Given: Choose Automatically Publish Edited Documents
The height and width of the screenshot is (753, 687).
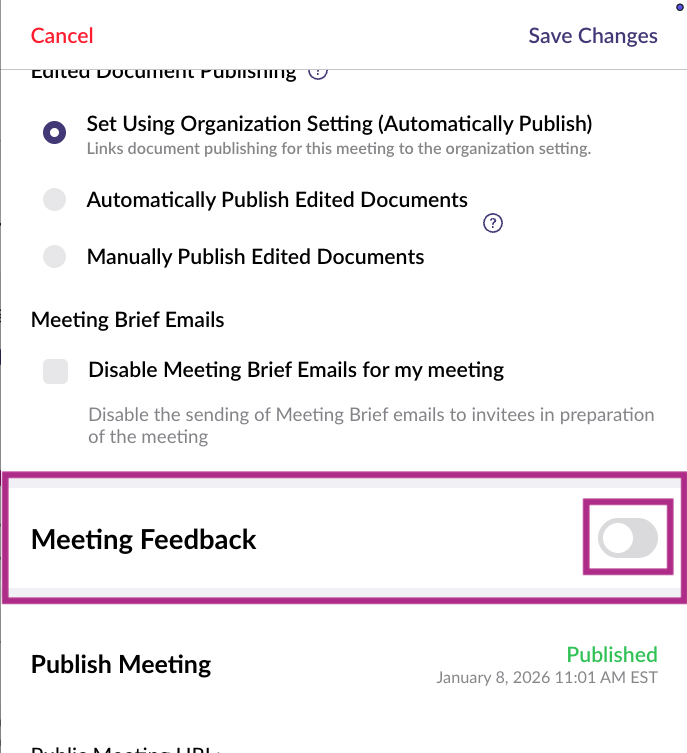Looking at the screenshot, I should 55,200.
